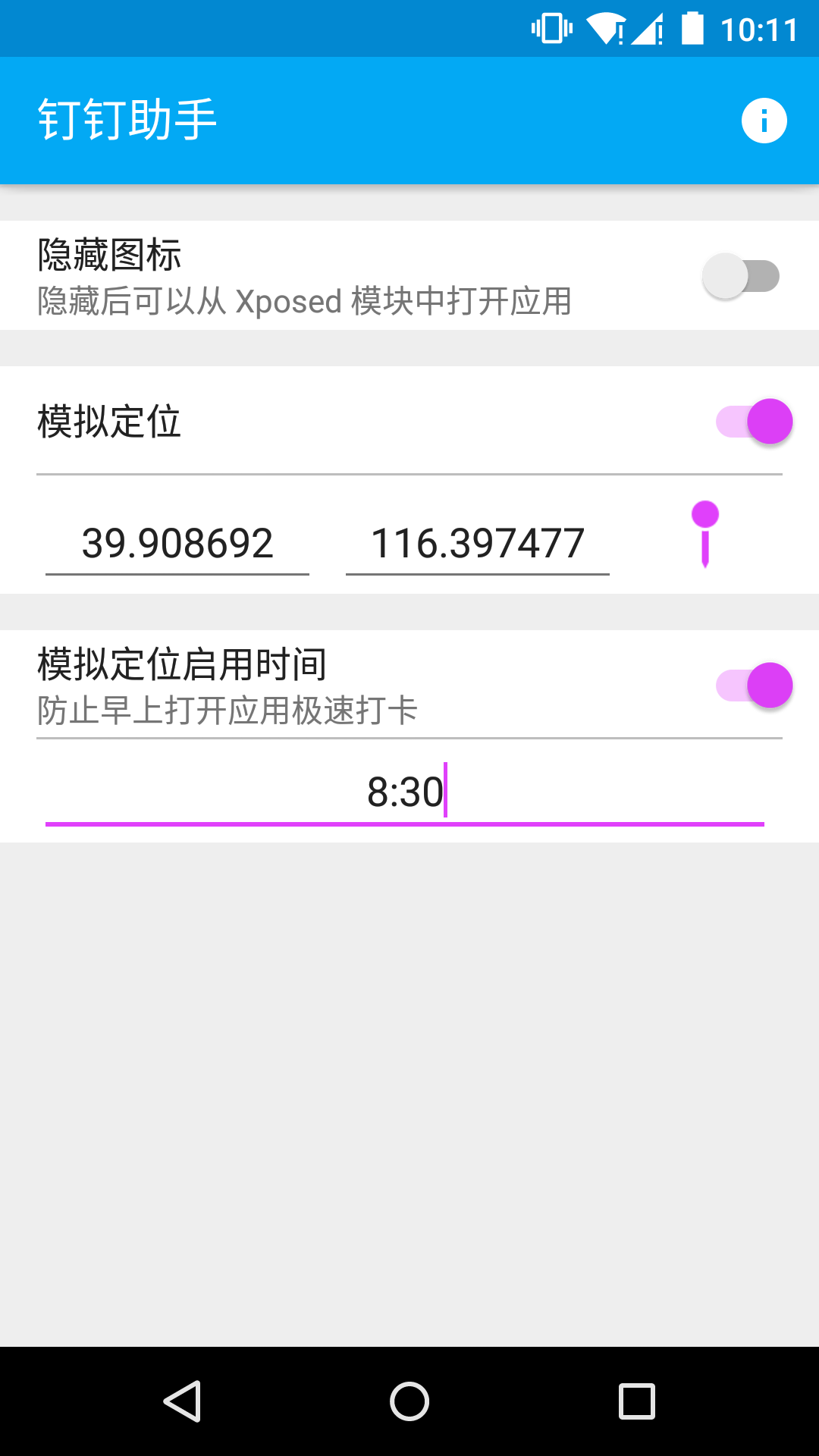The width and height of the screenshot is (819, 1456).
Task: Toggle the 隐藏图标 switch on
Action: point(741,276)
